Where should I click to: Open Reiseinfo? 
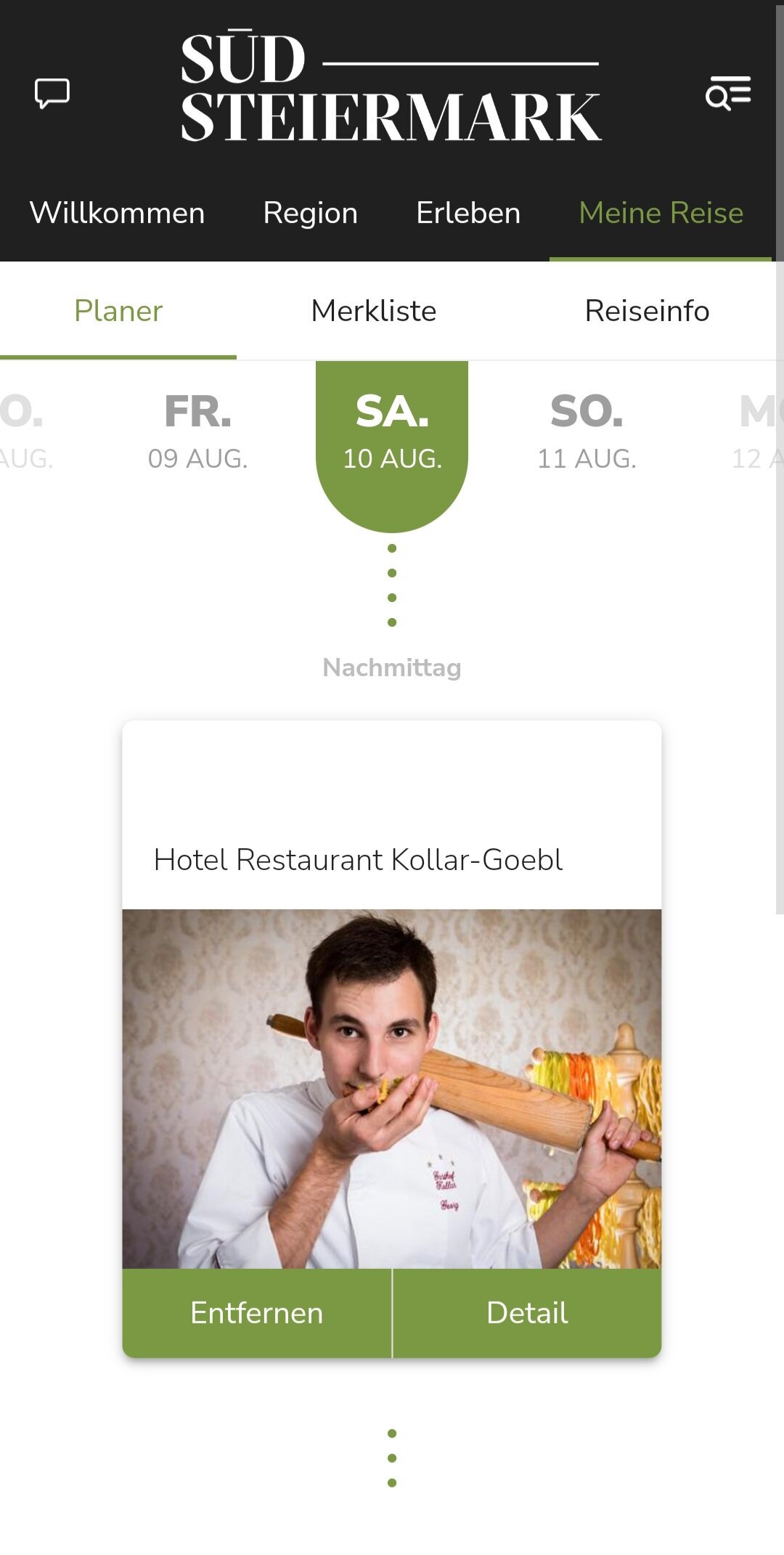point(647,311)
